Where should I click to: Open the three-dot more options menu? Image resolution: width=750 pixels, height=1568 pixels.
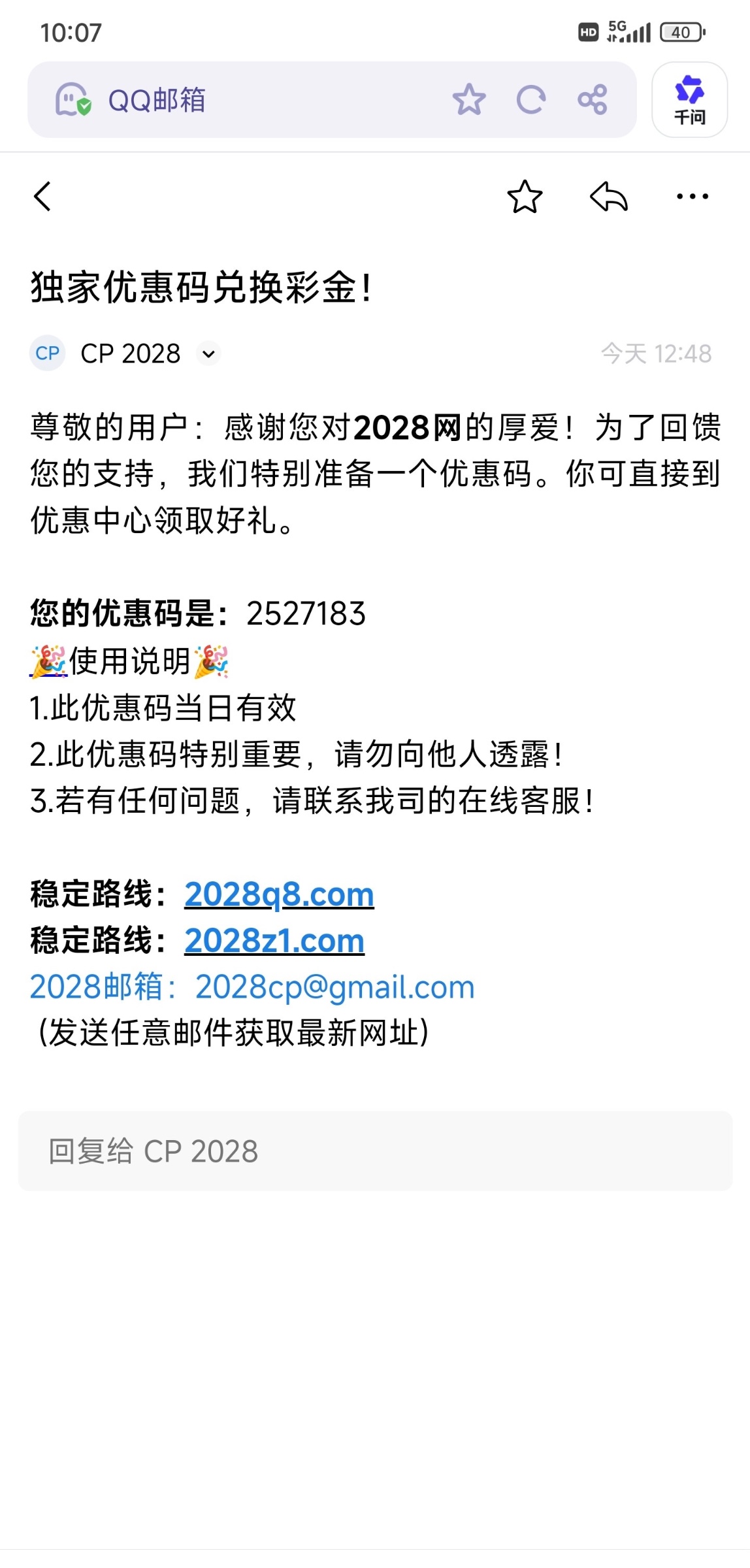tap(692, 196)
